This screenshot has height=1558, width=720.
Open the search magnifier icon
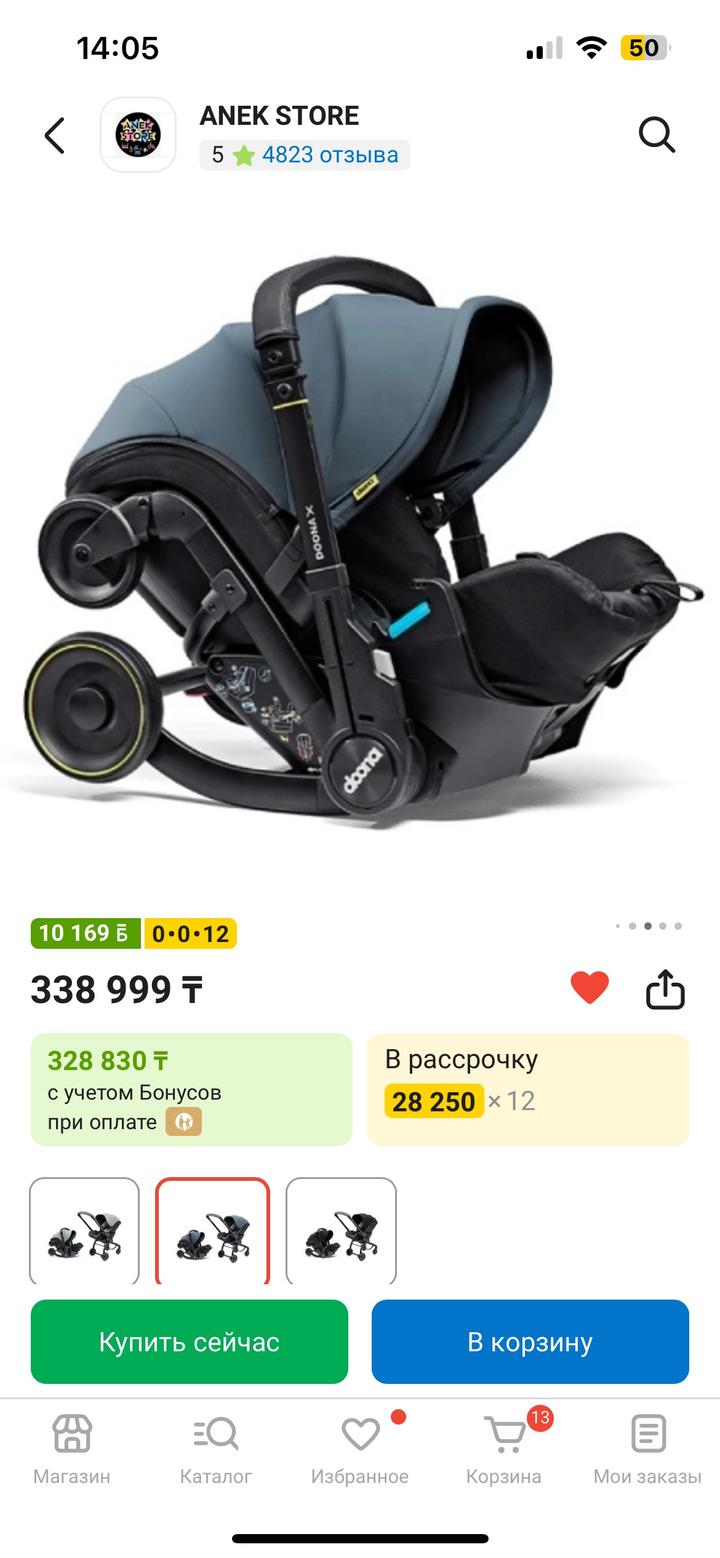click(x=656, y=135)
